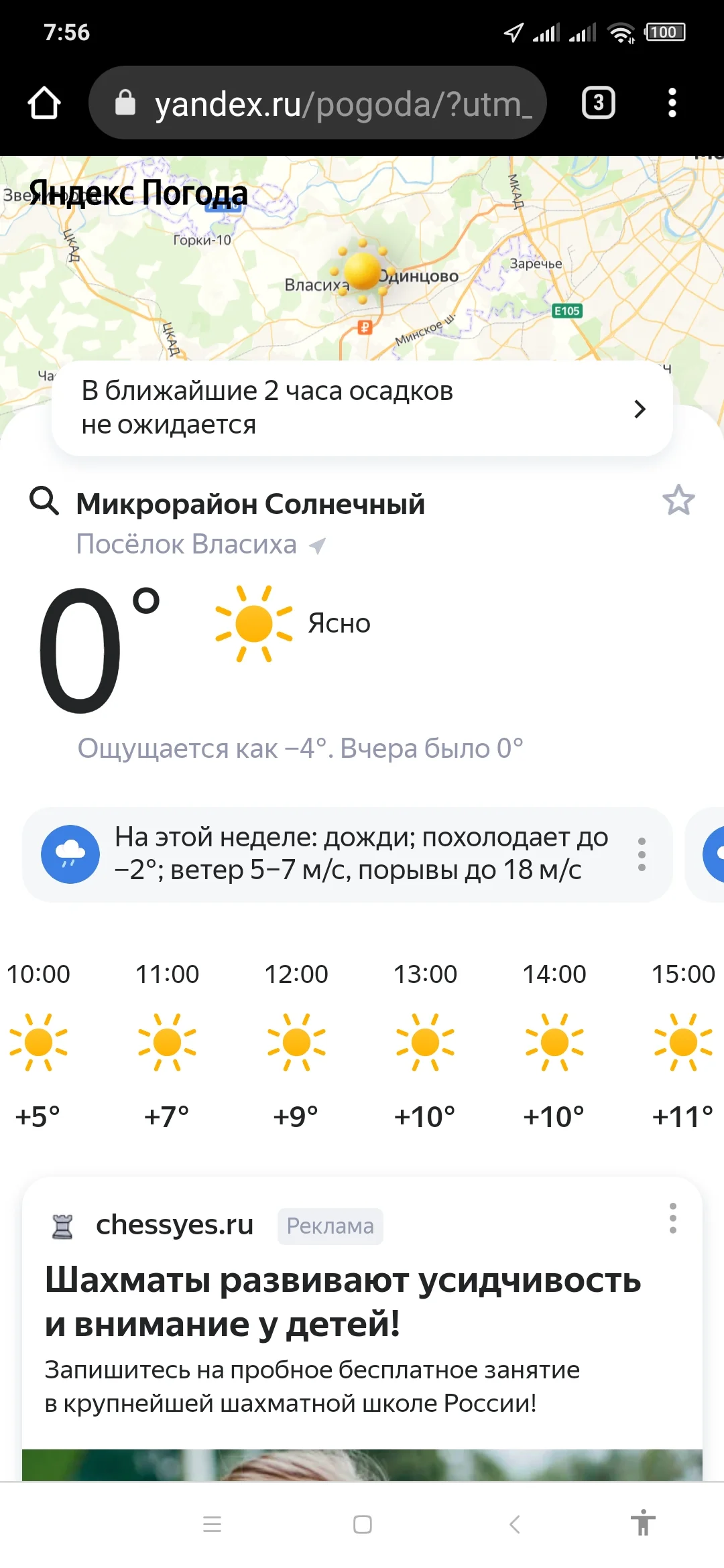Tap the sun marker on the Одинцово map
Image resolution: width=724 pixels, height=1568 pixels.
tap(362, 269)
